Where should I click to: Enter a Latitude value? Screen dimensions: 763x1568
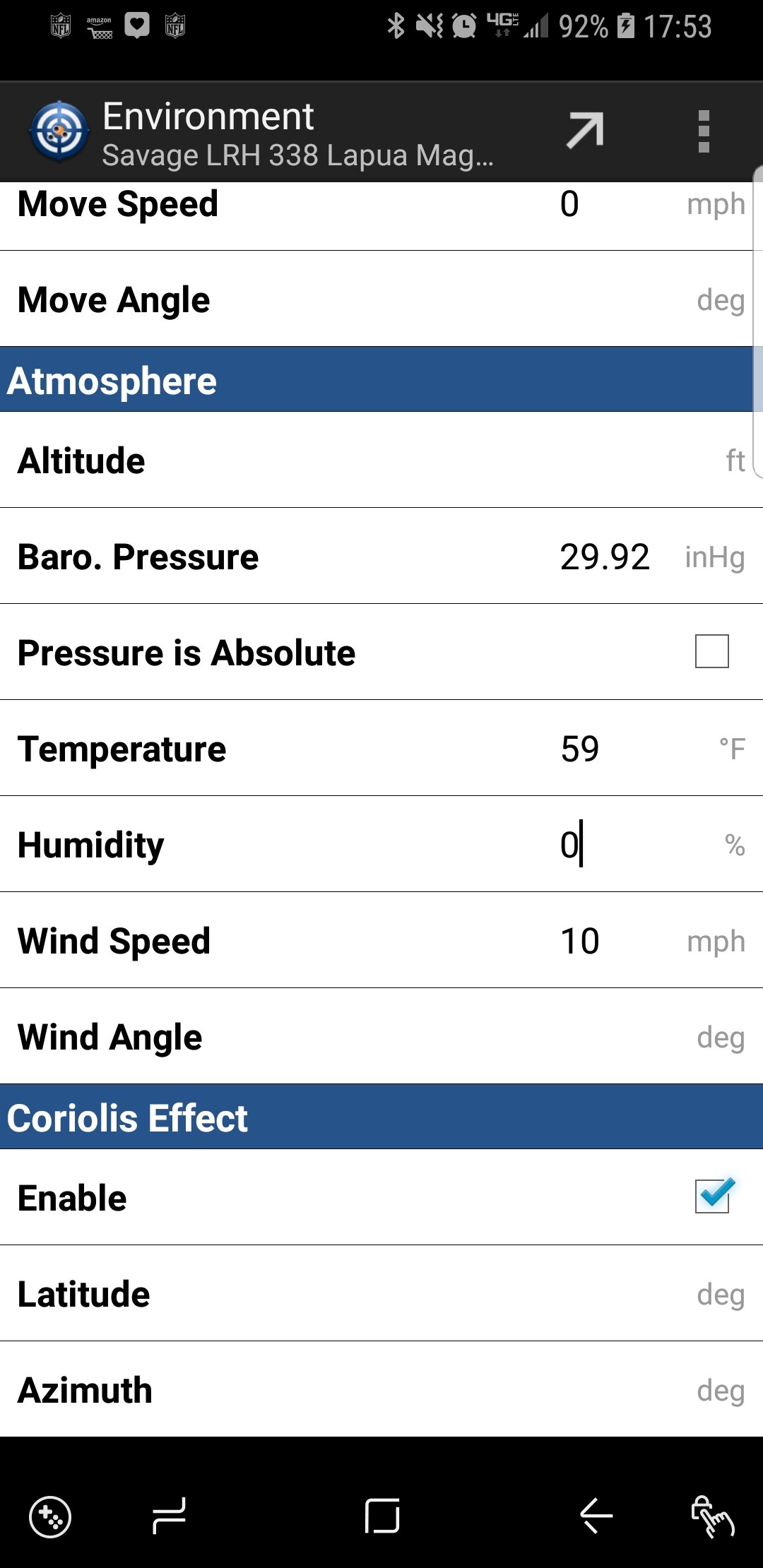[609, 1294]
